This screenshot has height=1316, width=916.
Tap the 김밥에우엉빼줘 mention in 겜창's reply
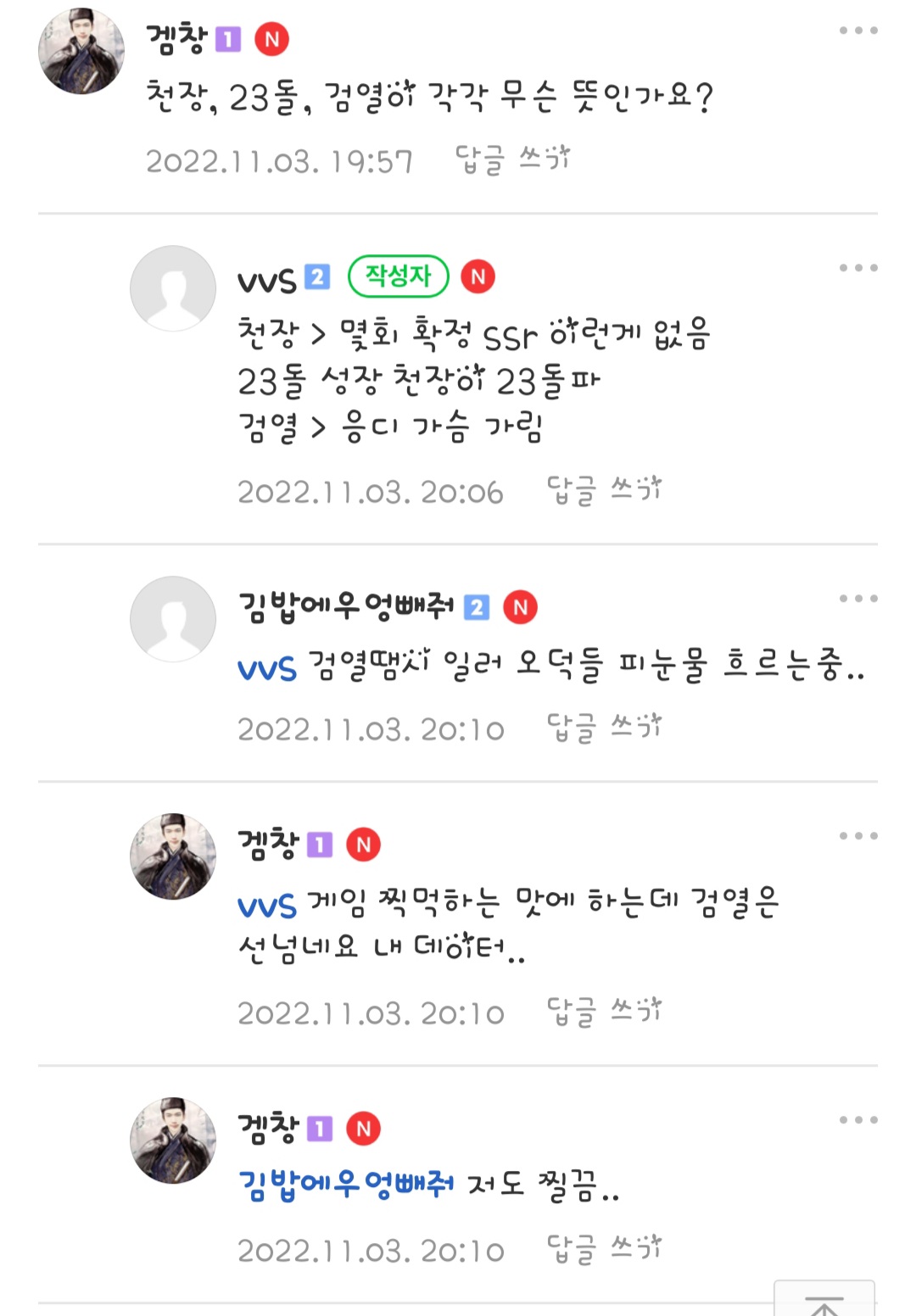pos(346,1184)
